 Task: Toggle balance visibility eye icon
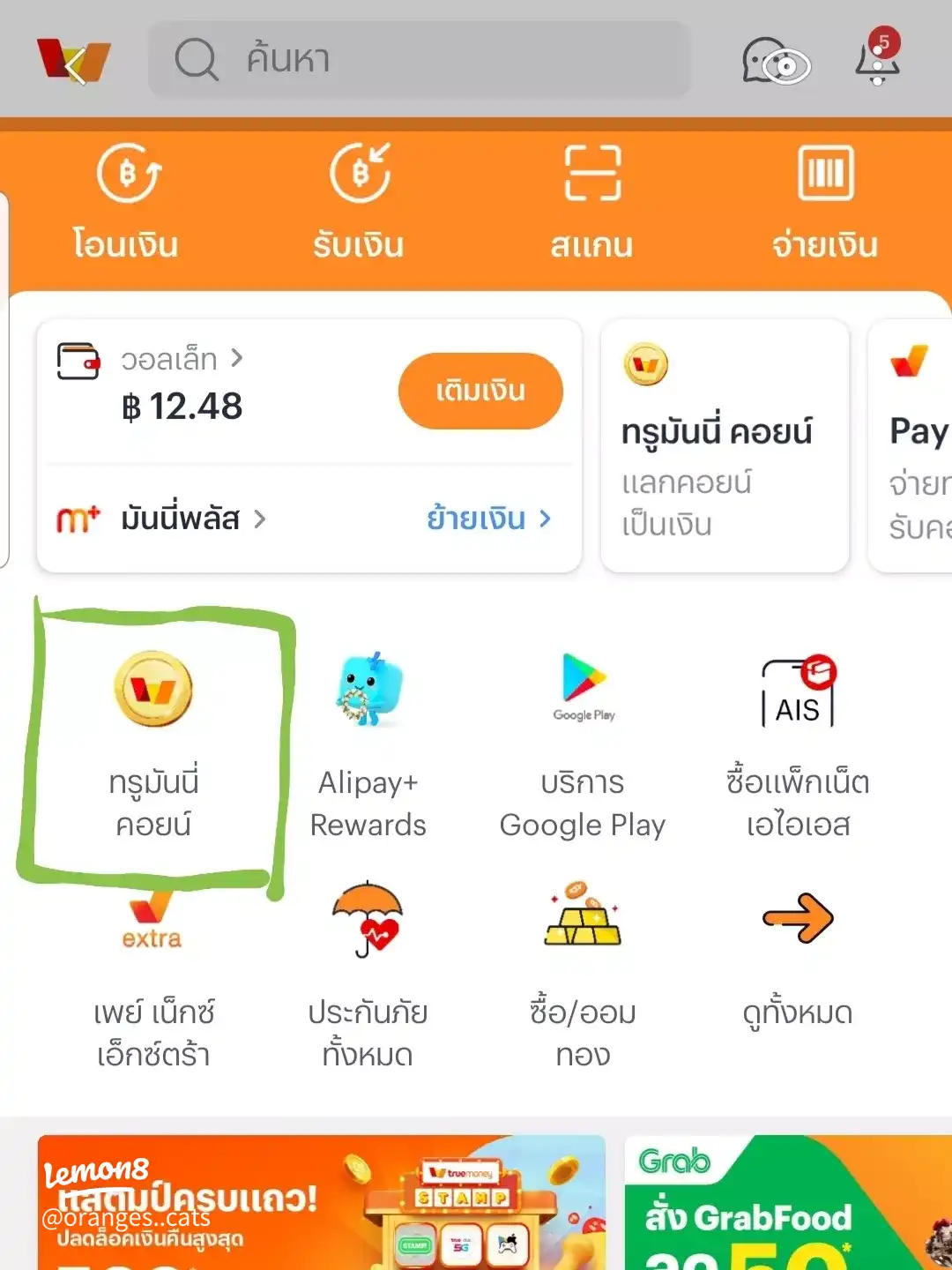pyautogui.click(x=776, y=63)
